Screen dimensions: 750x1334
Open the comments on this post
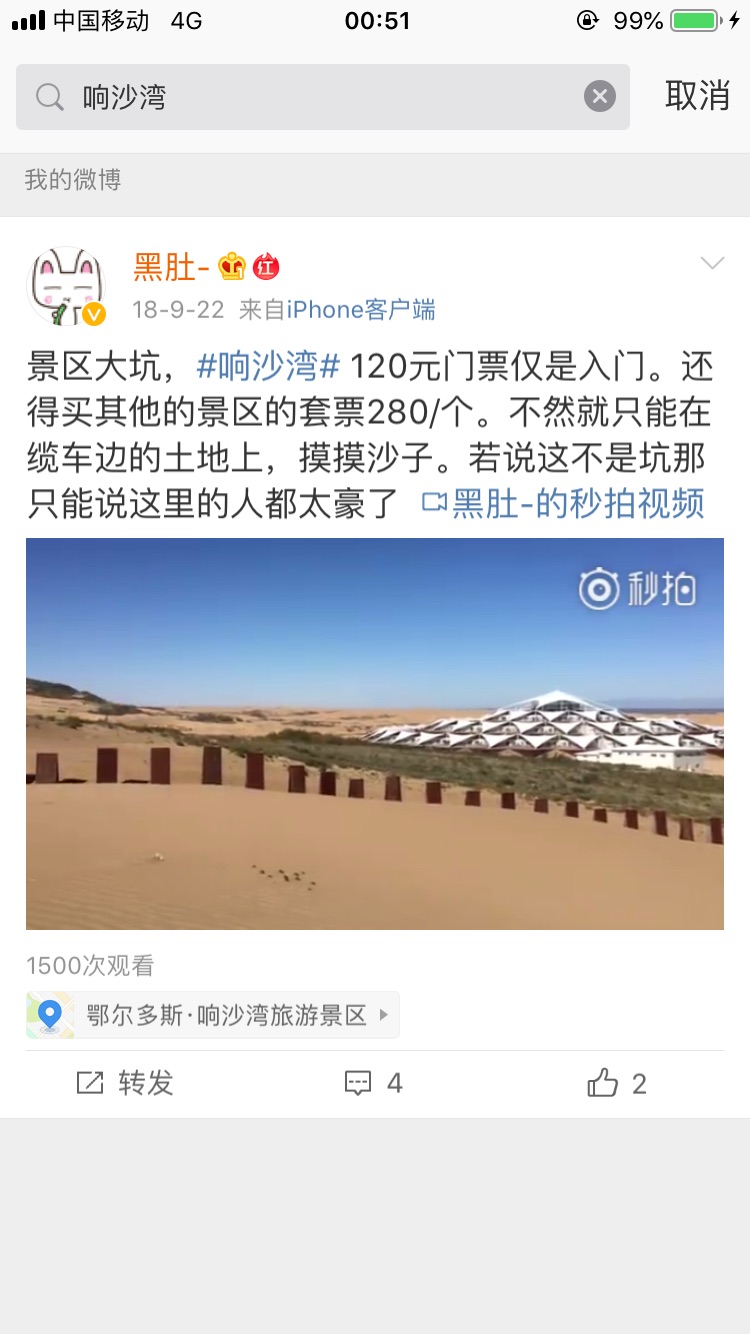coord(374,1083)
